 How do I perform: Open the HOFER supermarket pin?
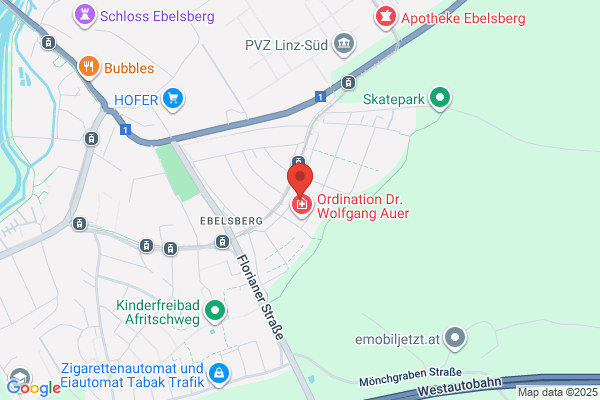pyautogui.click(x=173, y=99)
